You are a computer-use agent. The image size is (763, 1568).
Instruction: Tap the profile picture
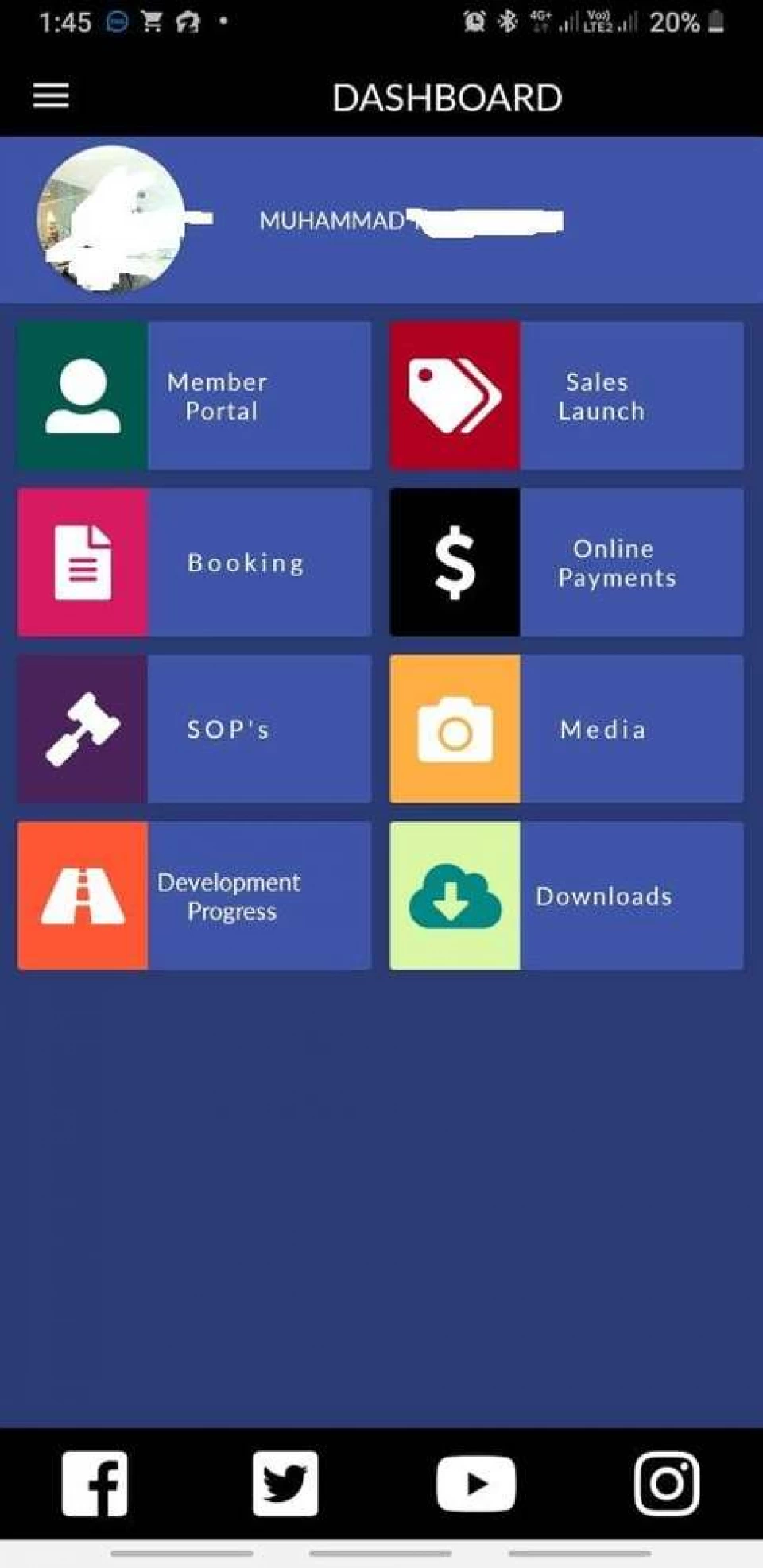pyautogui.click(x=112, y=219)
